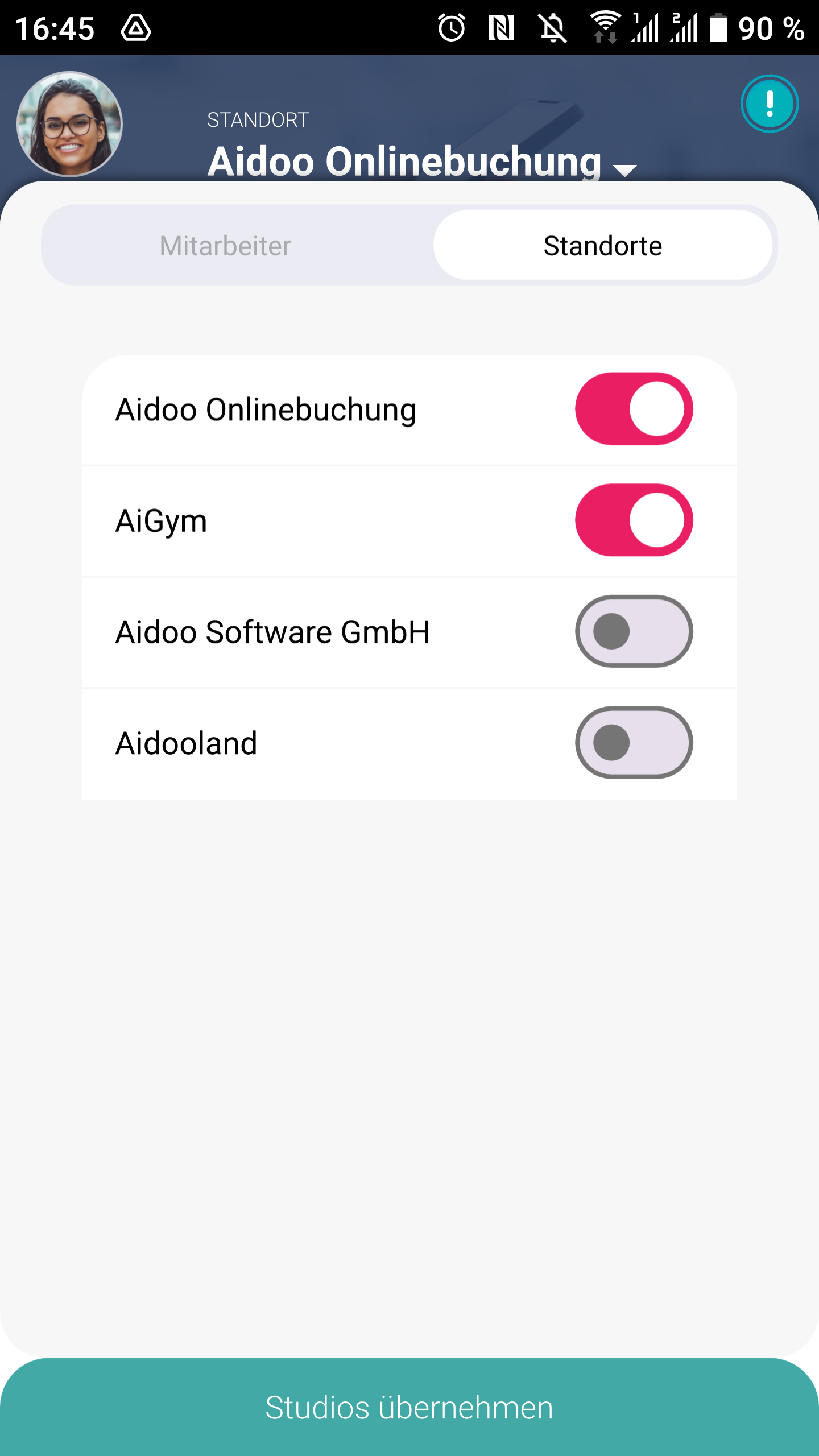Enable Aidoo Software GmbH location

click(x=634, y=631)
